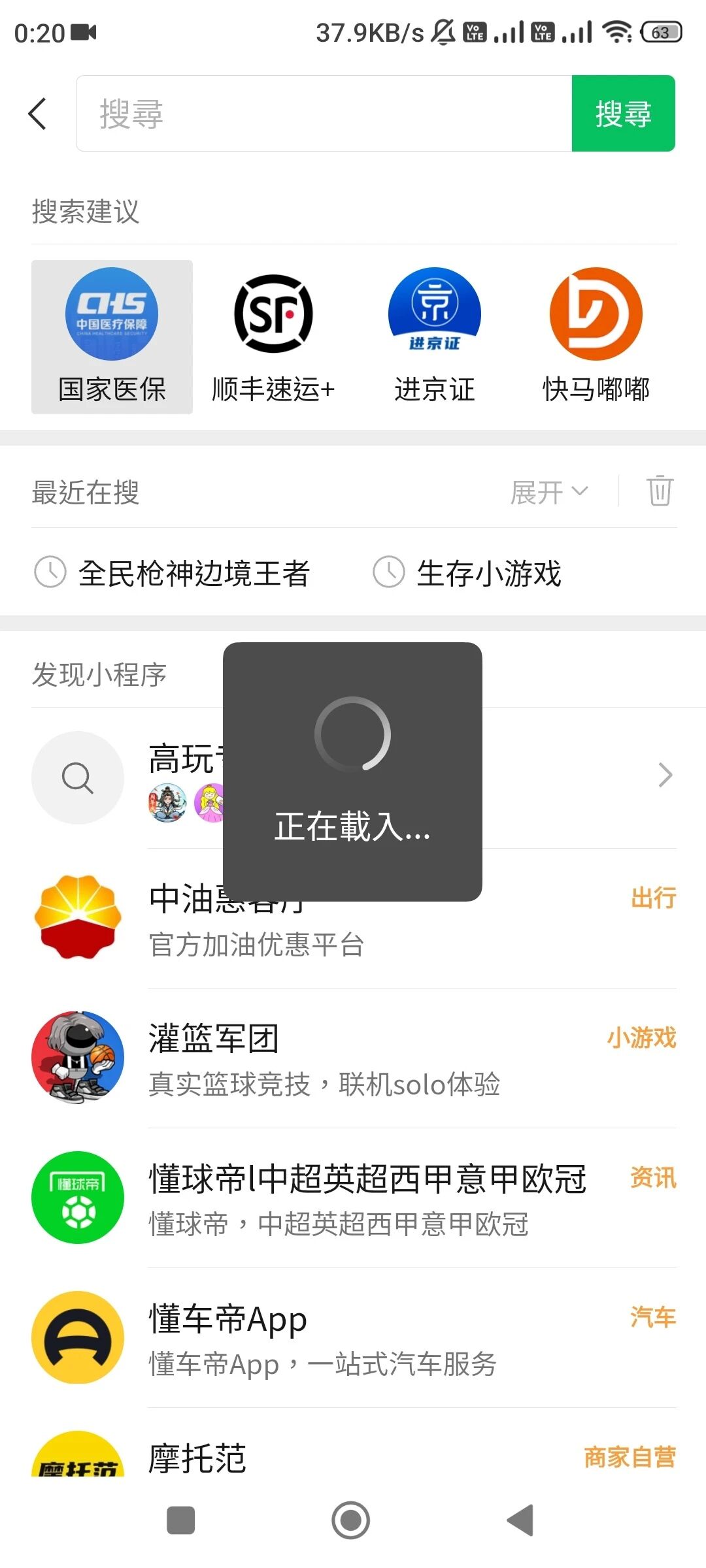
Task: Open the 懂车帝App mini program
Action: (x=353, y=1337)
